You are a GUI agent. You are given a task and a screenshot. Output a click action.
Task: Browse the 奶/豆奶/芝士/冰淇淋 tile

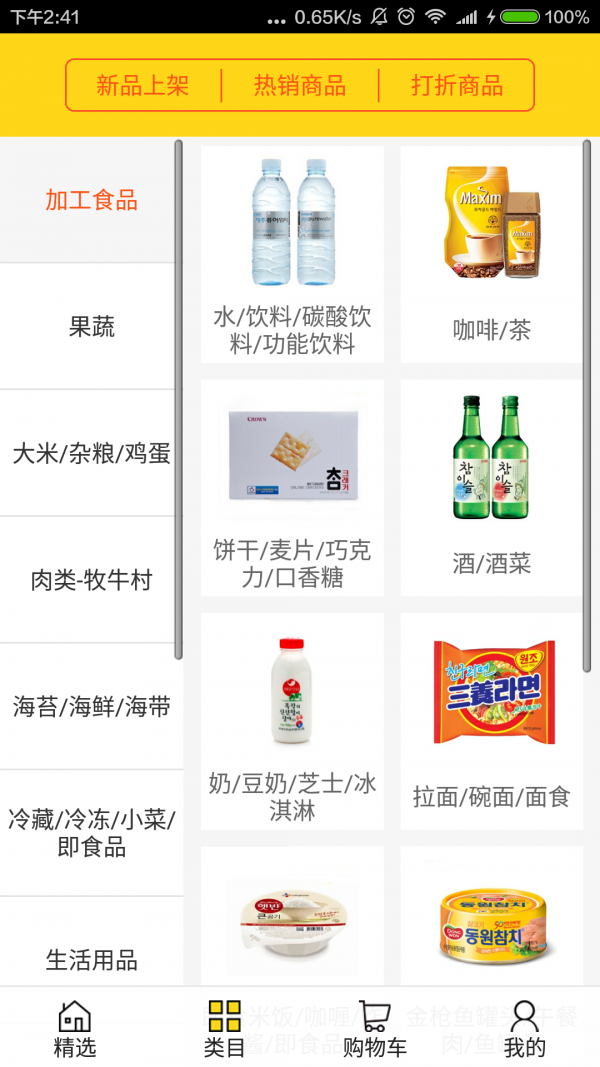[292, 721]
